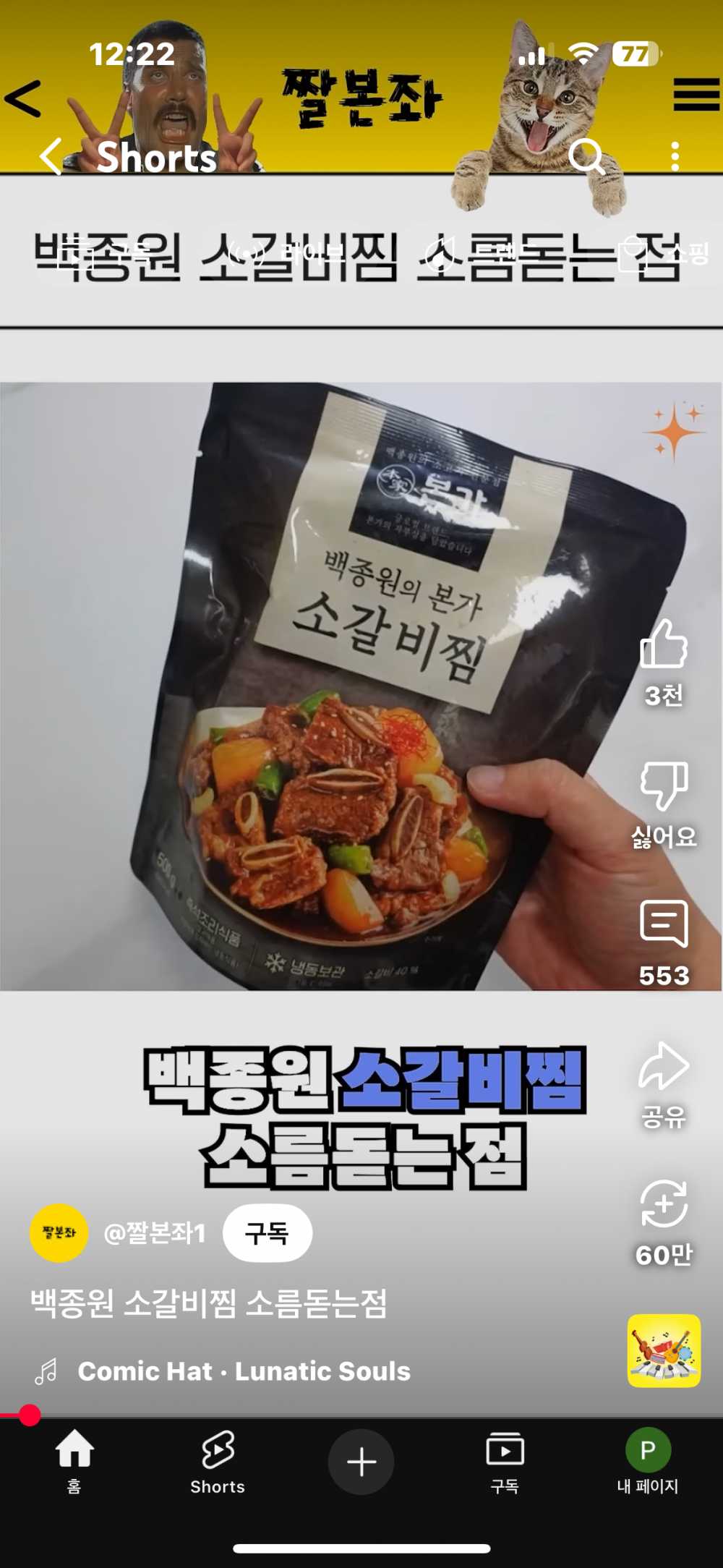Subscribe with the 구독 button beside @짤본좌1
723x1568 pixels.
coord(268,1232)
